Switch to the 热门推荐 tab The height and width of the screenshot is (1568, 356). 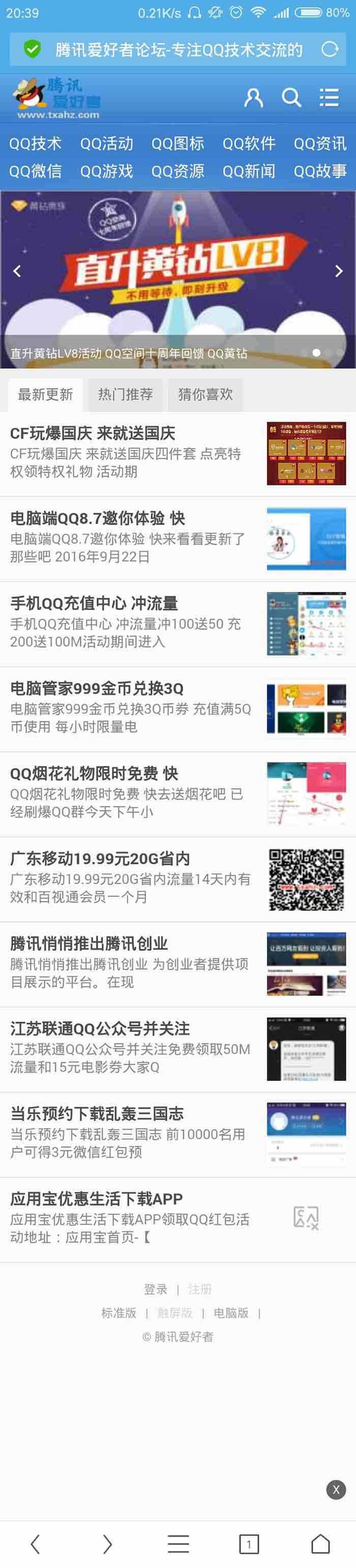pos(125,394)
